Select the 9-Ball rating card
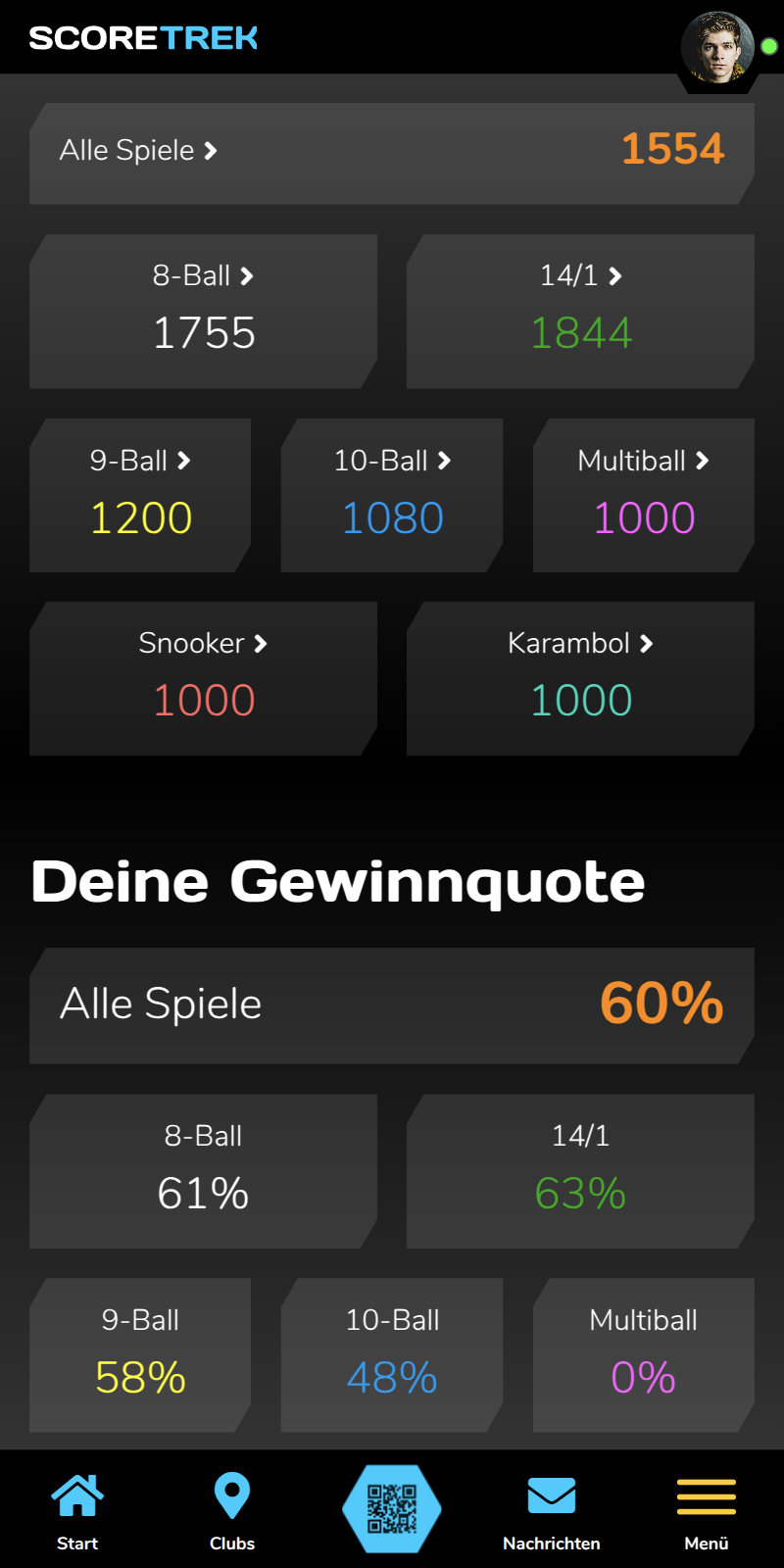 140,495
